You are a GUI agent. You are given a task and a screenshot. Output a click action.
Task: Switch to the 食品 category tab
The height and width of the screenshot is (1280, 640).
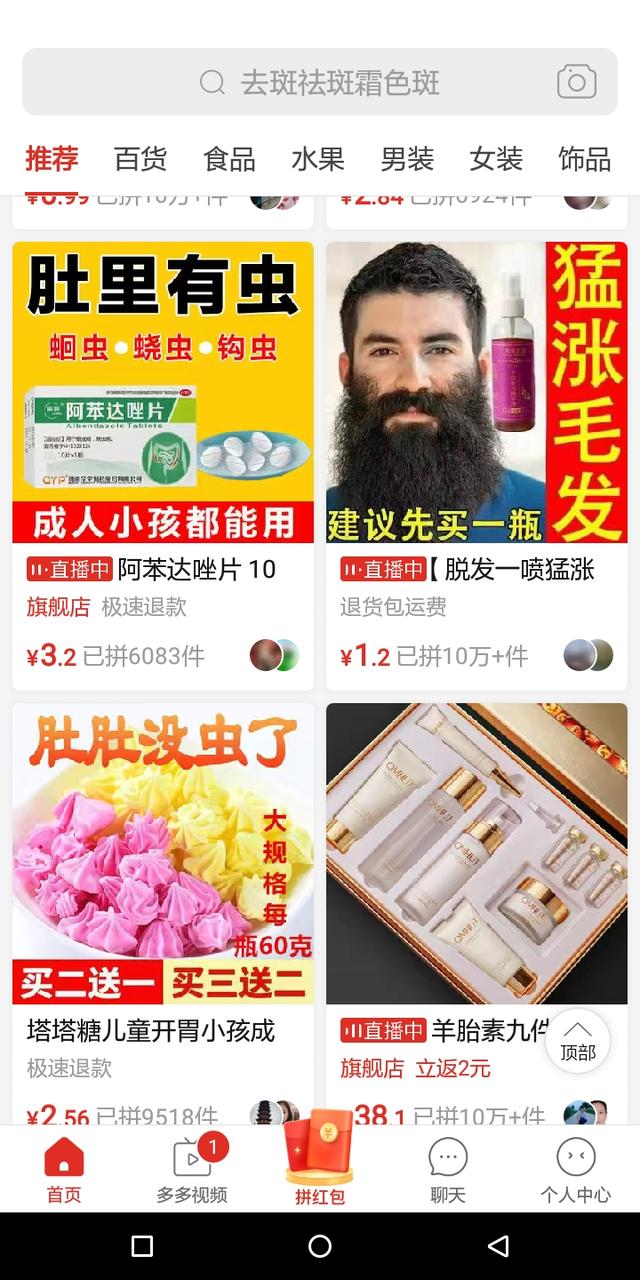[229, 159]
